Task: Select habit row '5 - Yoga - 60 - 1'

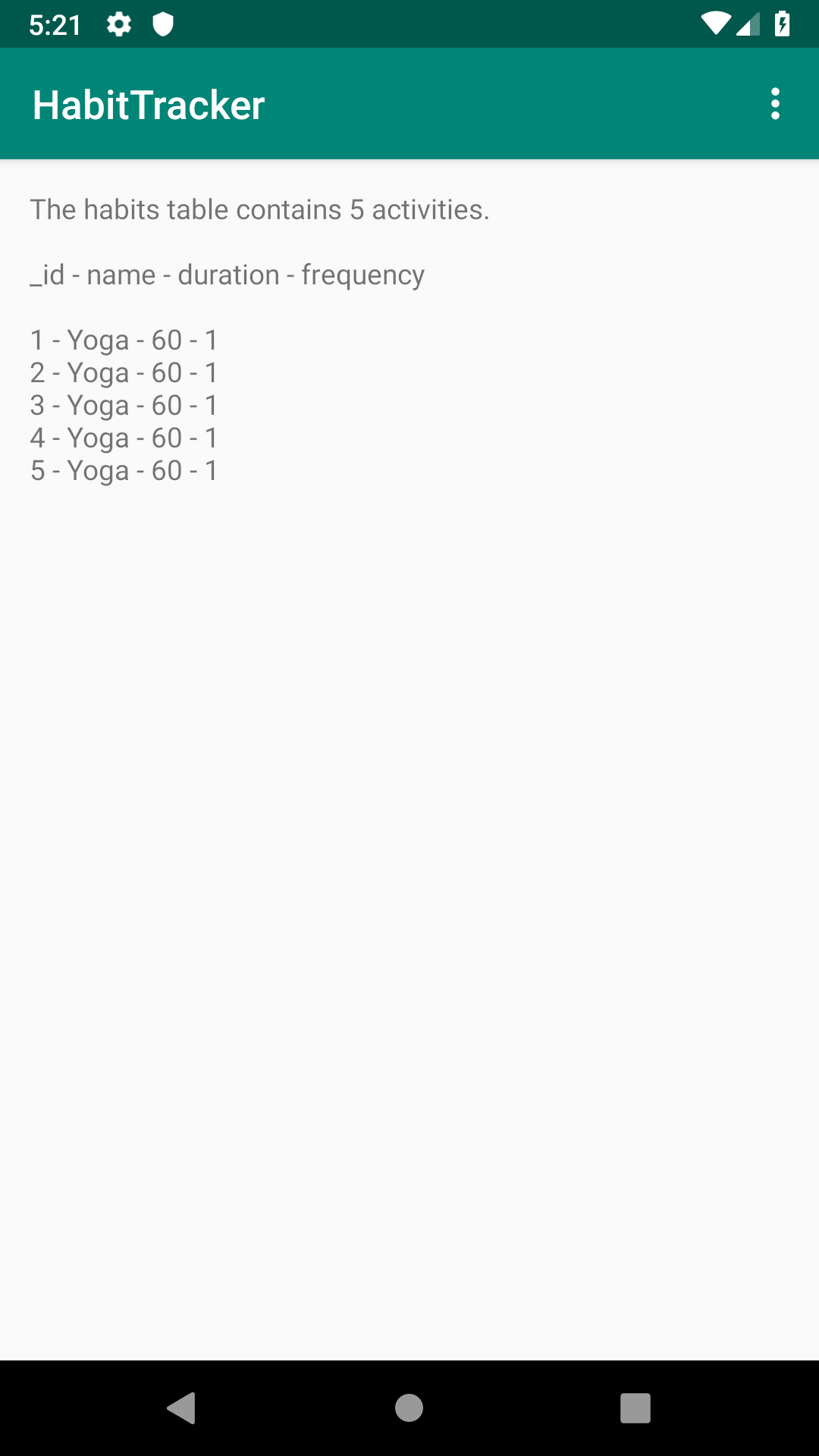Action: click(x=124, y=471)
